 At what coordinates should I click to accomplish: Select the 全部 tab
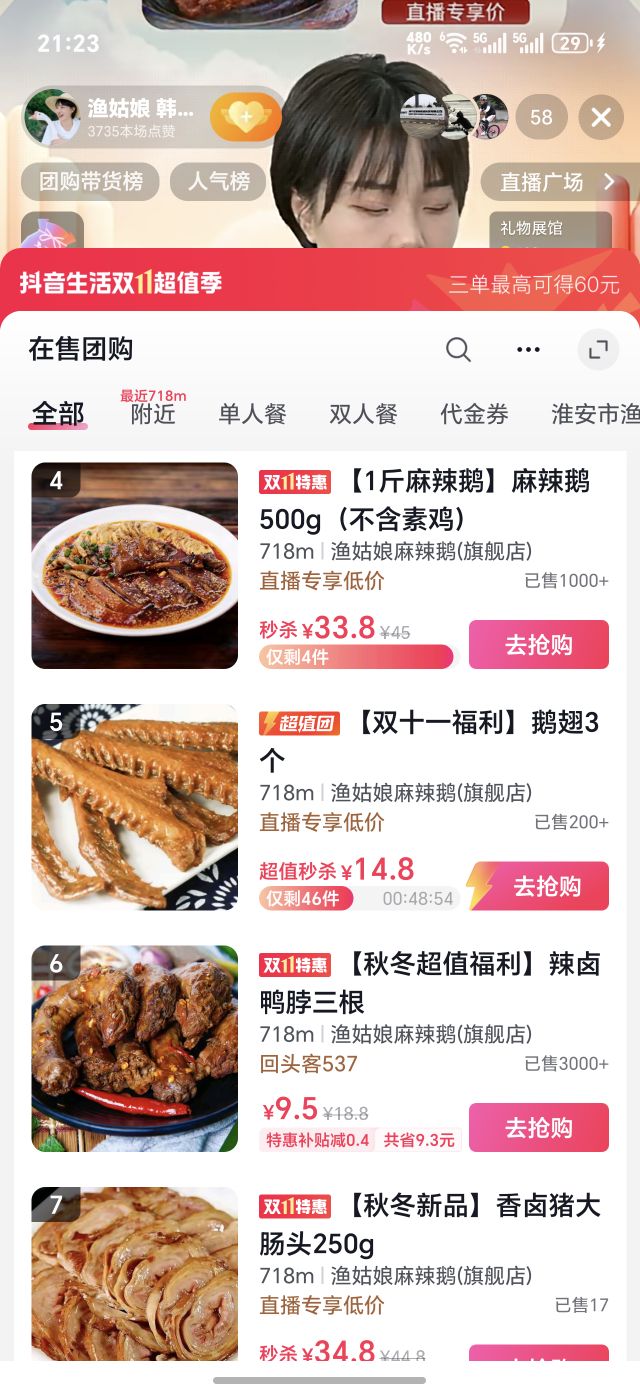(x=58, y=414)
